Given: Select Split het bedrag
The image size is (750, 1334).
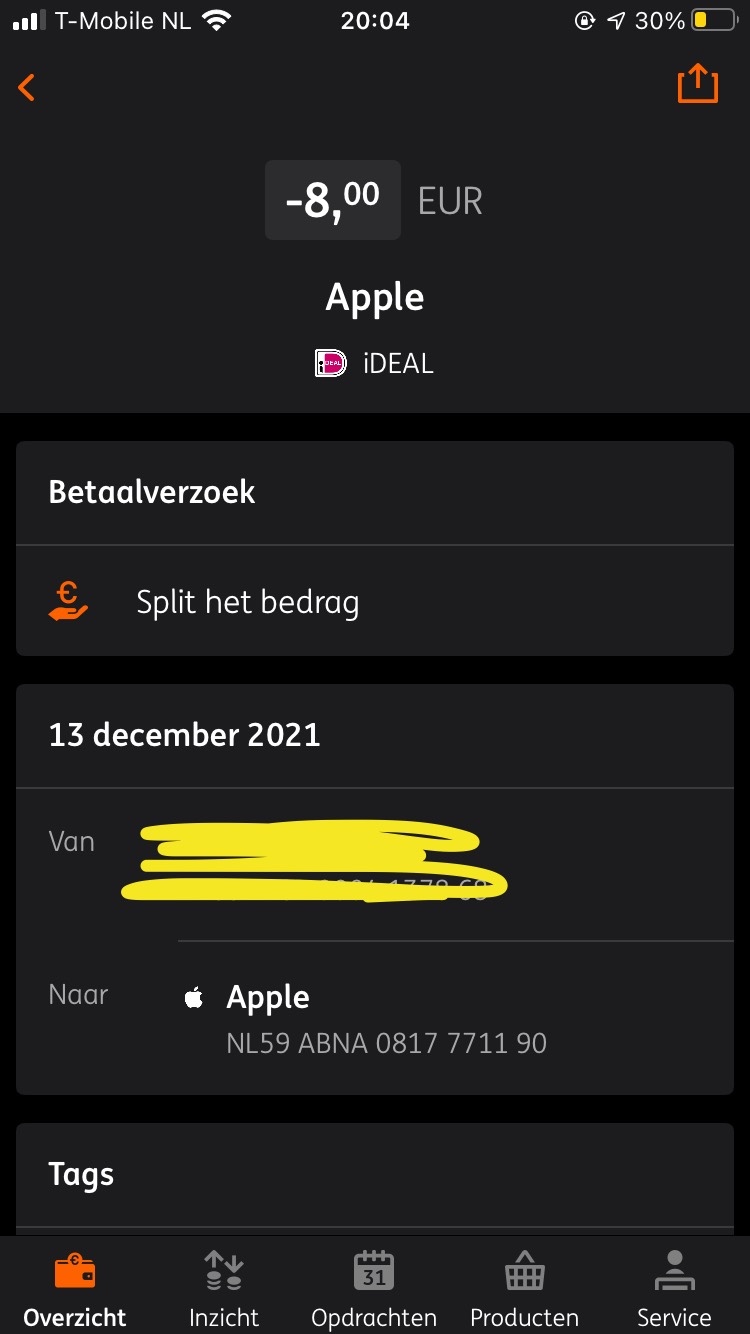Looking at the screenshot, I should [247, 602].
